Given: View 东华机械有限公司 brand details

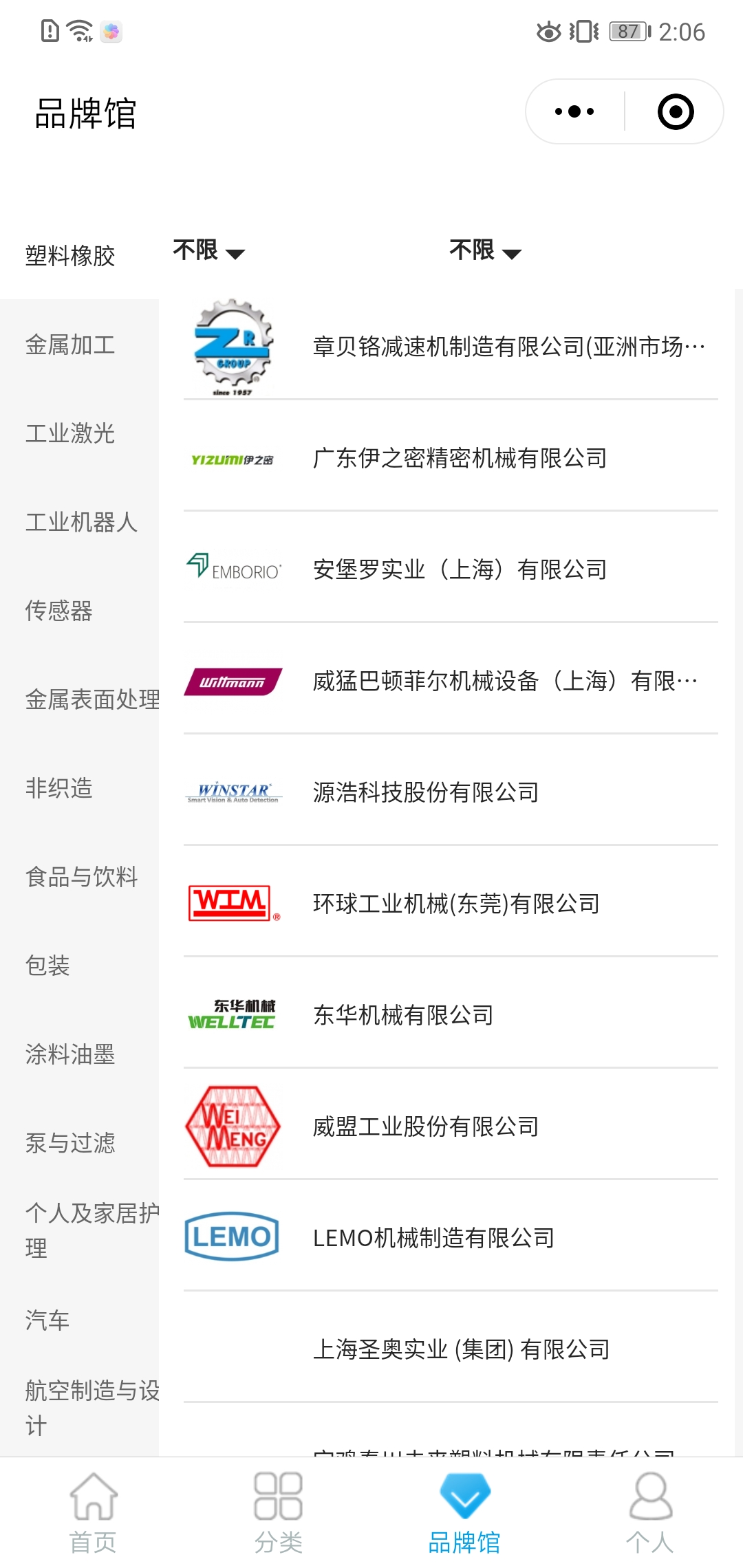Looking at the screenshot, I should [x=451, y=1015].
